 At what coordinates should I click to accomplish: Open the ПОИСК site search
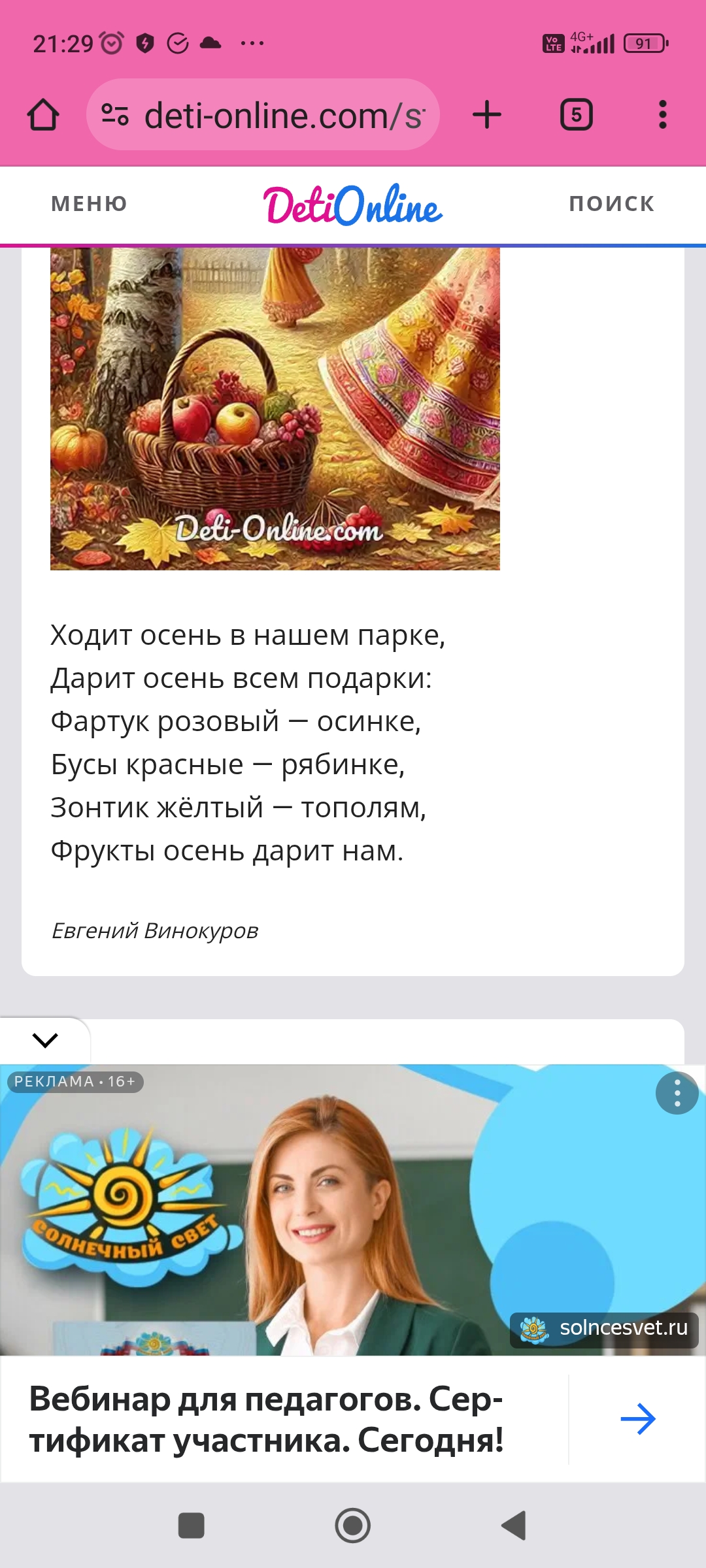click(611, 204)
